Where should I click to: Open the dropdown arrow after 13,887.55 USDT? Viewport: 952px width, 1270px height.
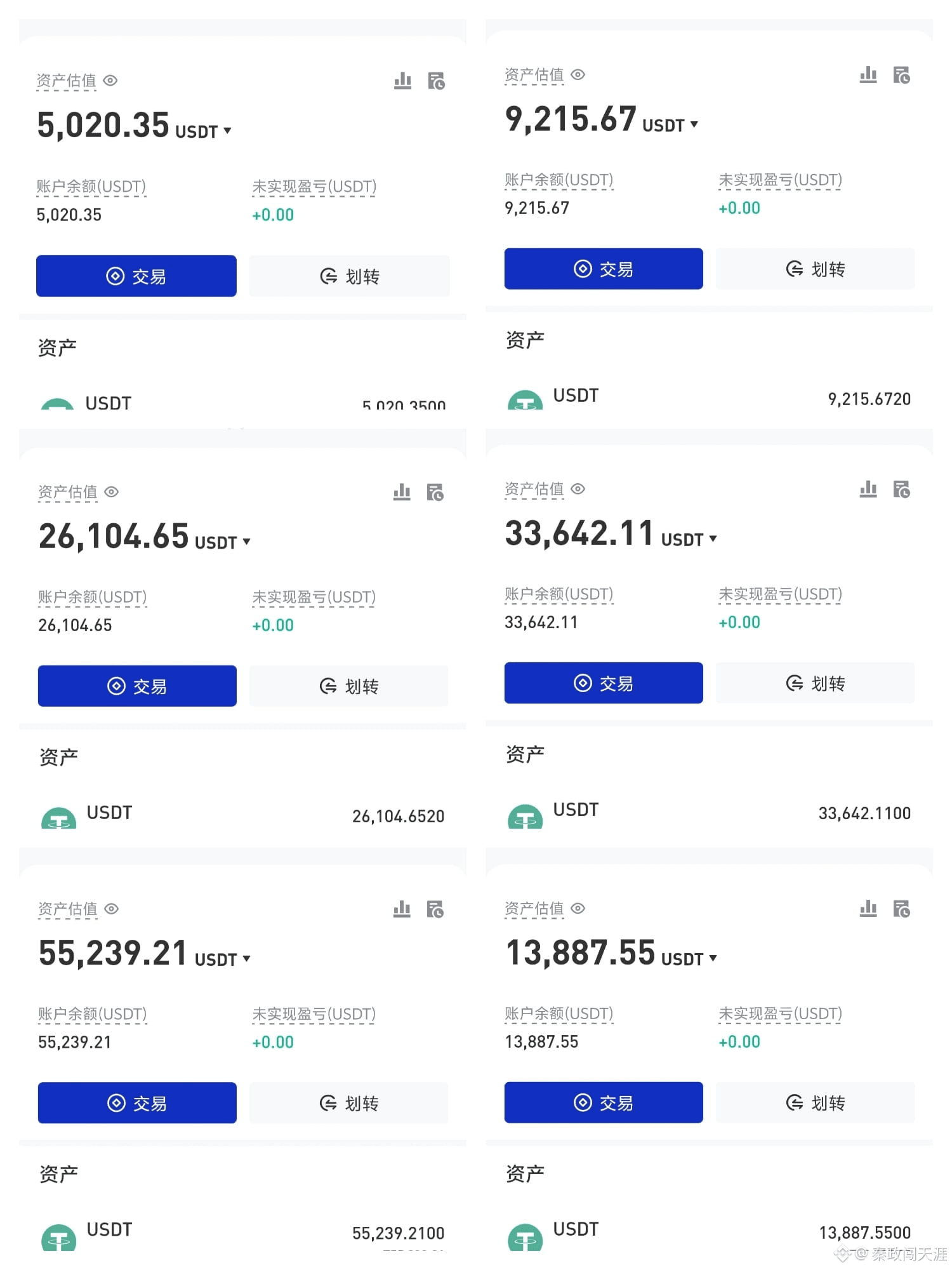[714, 959]
